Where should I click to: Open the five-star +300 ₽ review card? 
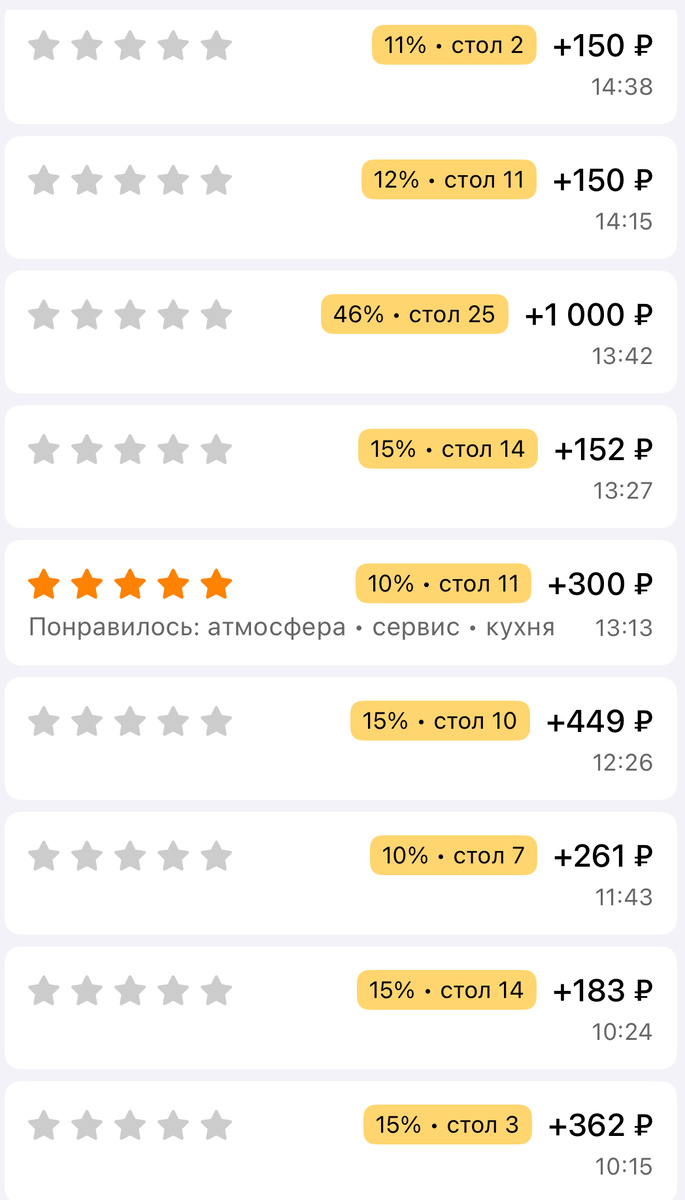click(x=340, y=602)
